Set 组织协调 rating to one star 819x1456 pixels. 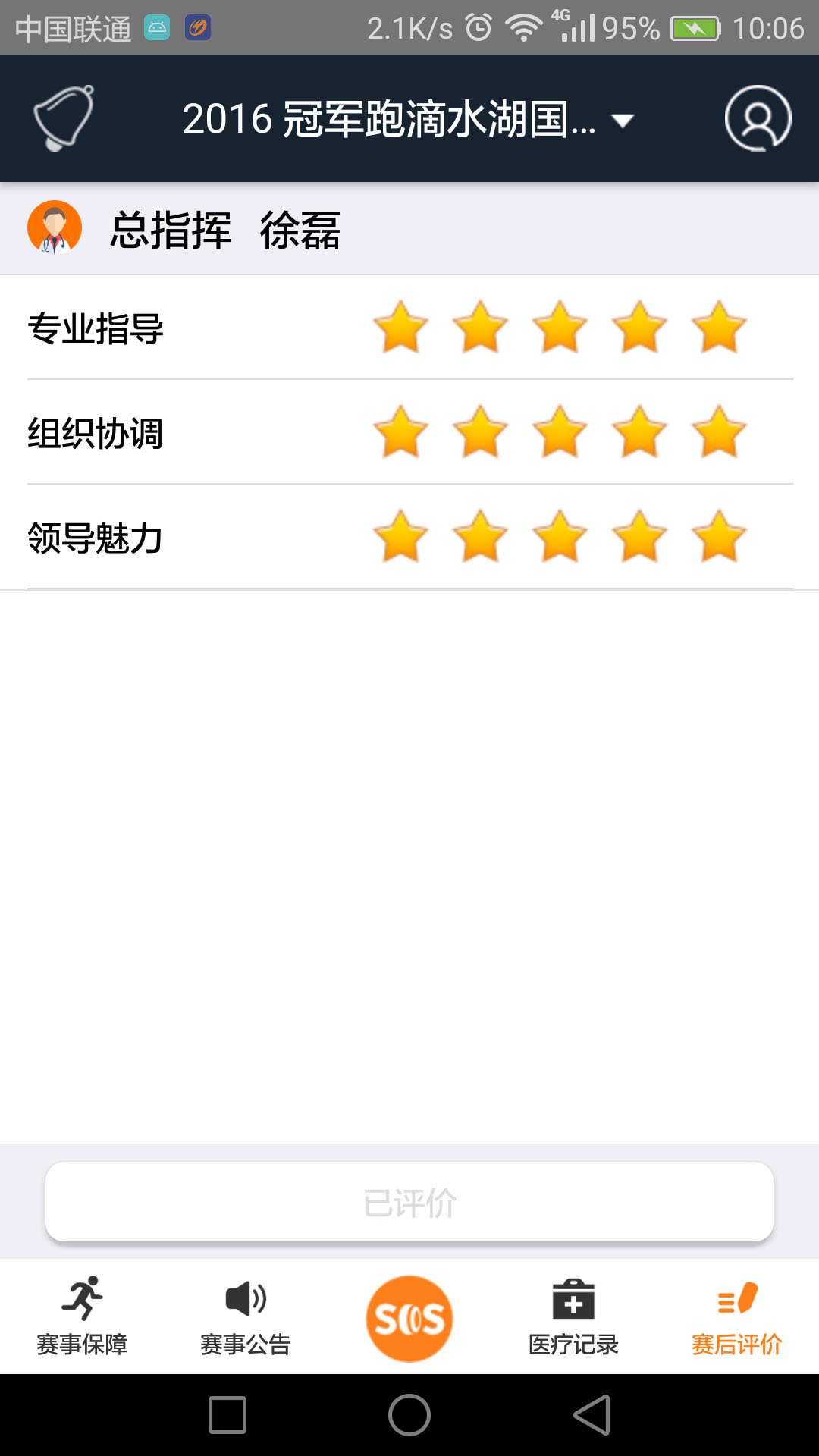coord(400,431)
